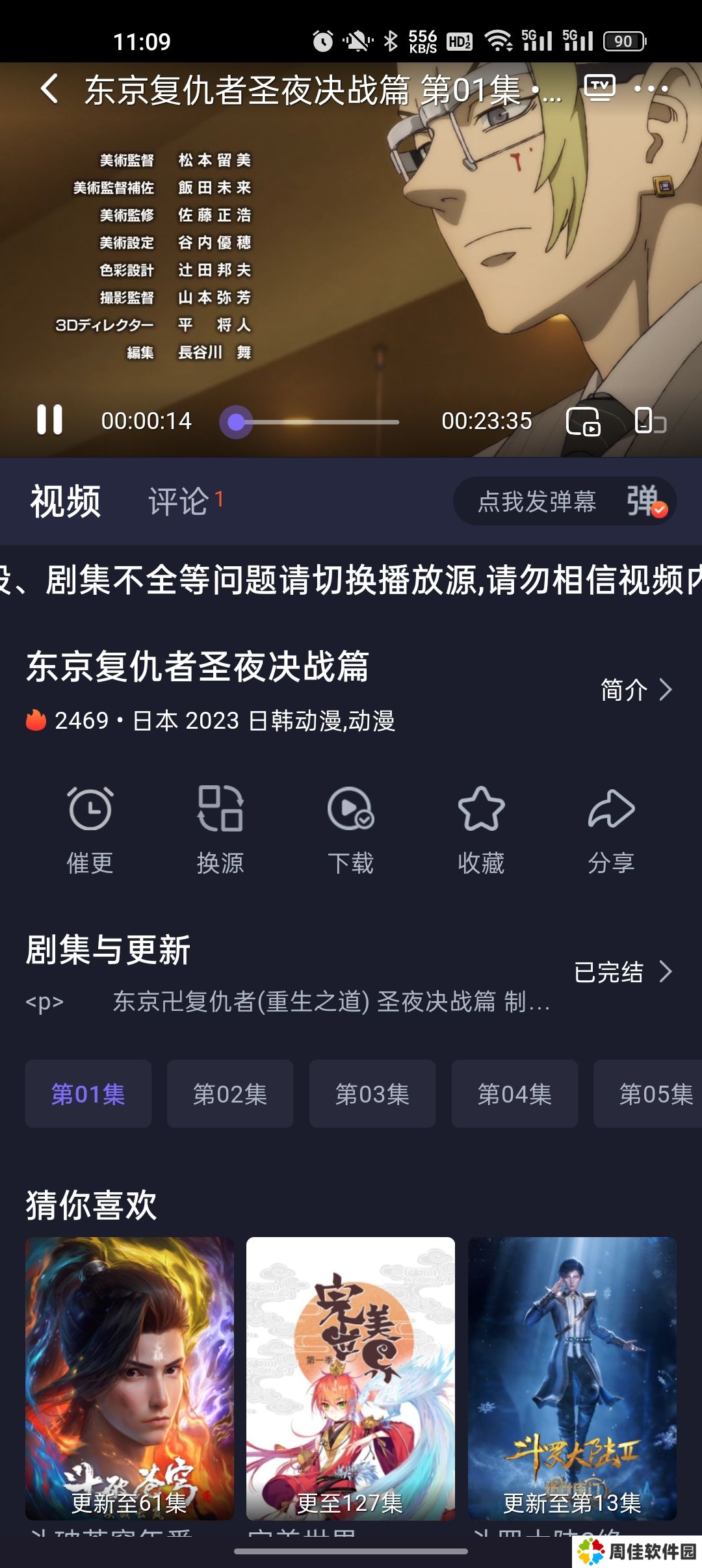Open the 更新至61集 recommendation
Viewport: 702px width, 1568px height.
point(129,1378)
